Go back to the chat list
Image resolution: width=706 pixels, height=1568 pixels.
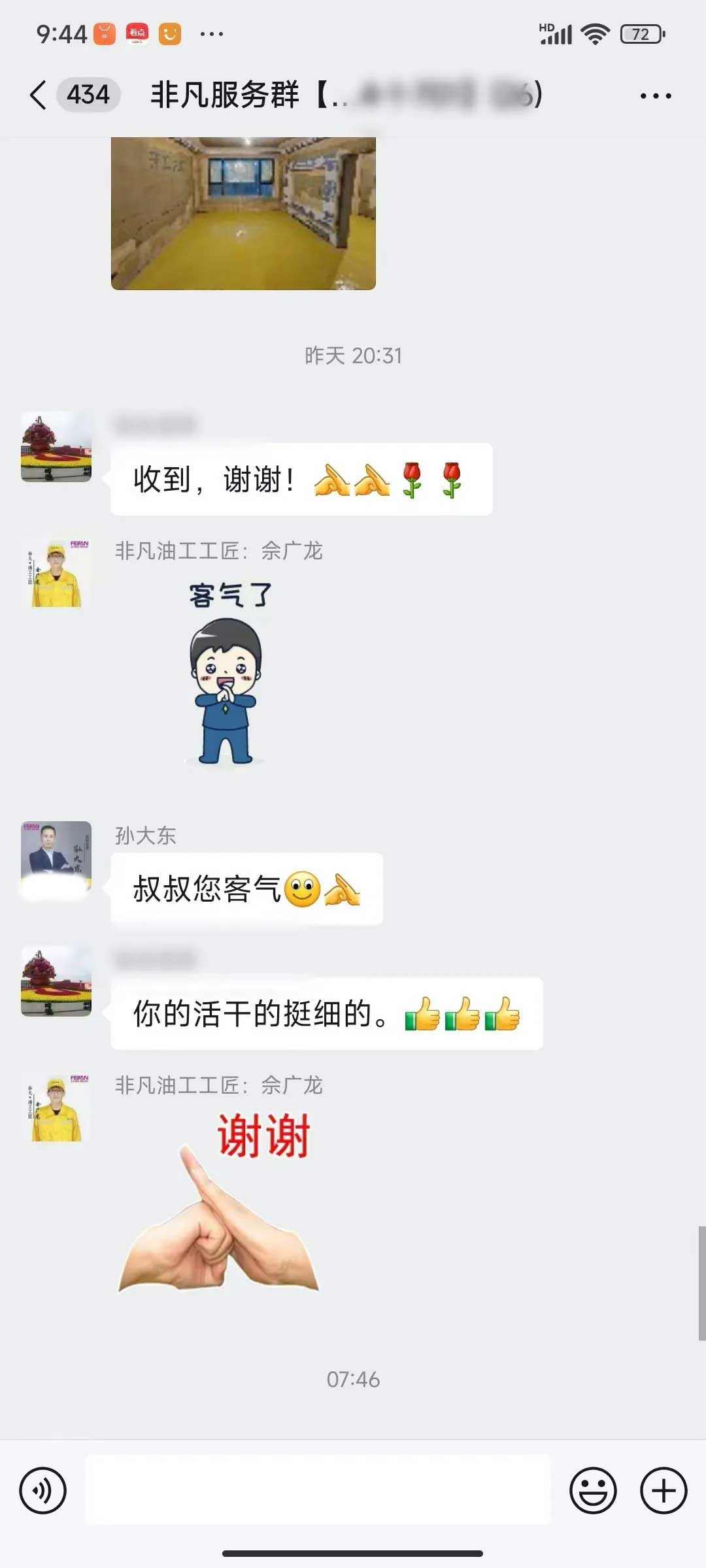[x=39, y=95]
